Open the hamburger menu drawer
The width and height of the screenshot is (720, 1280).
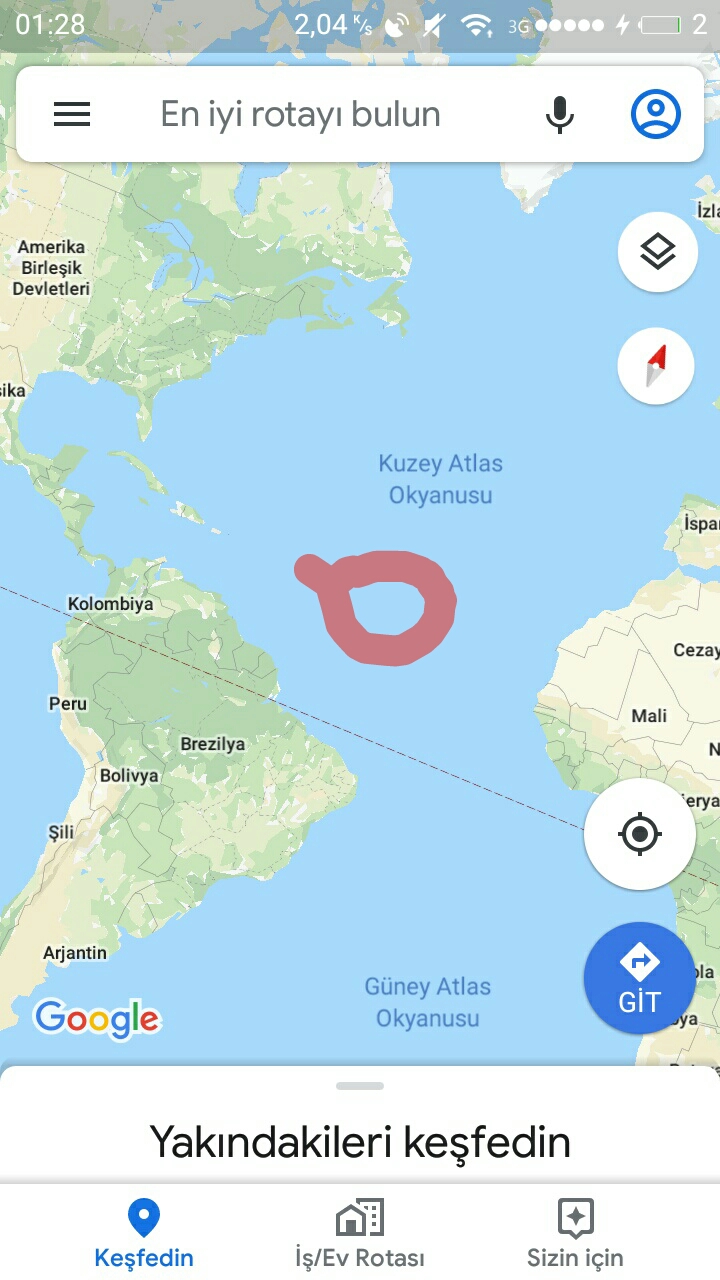point(72,114)
